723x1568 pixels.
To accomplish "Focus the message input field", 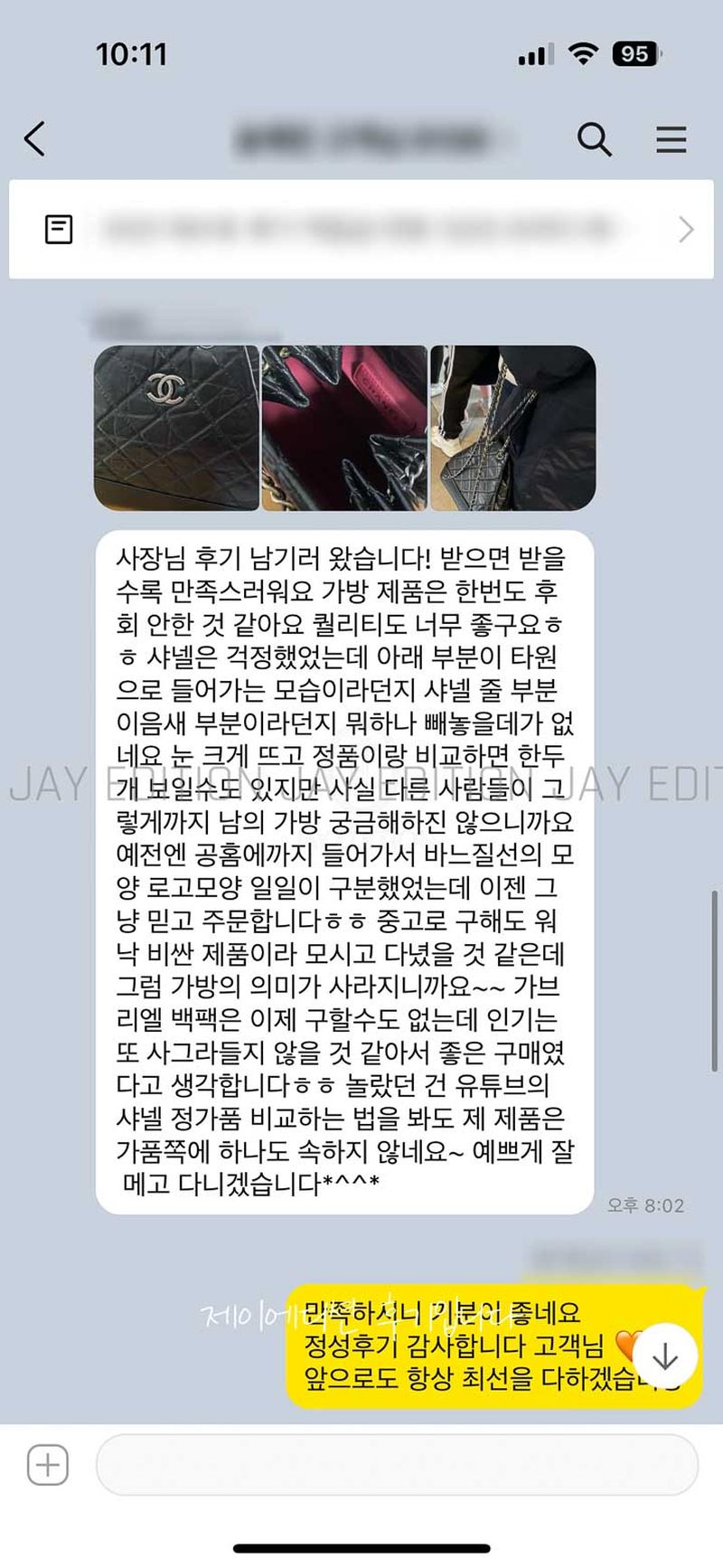I will 396,1465.
